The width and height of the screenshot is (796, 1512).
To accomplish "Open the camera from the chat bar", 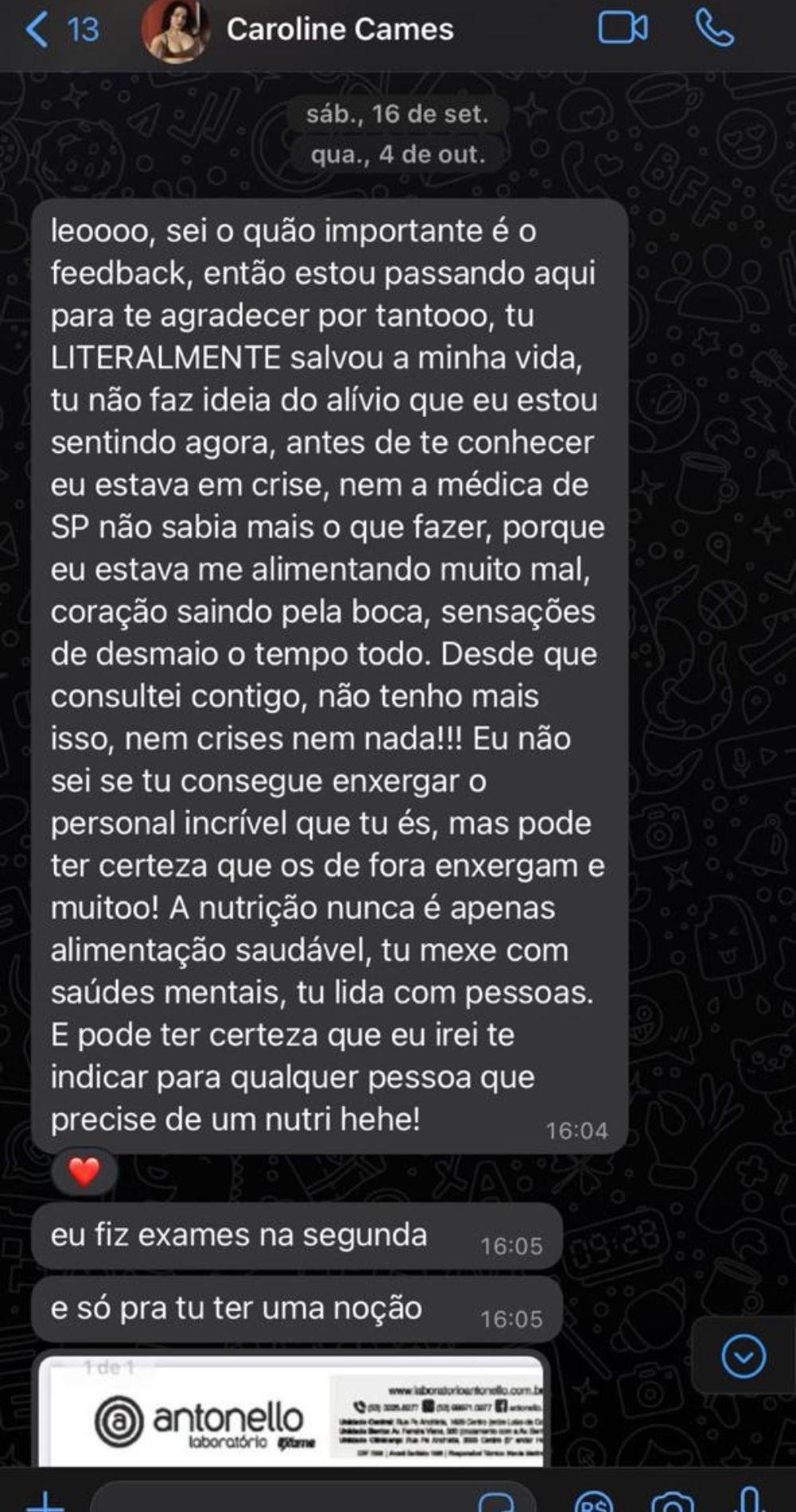I will tap(673, 1501).
